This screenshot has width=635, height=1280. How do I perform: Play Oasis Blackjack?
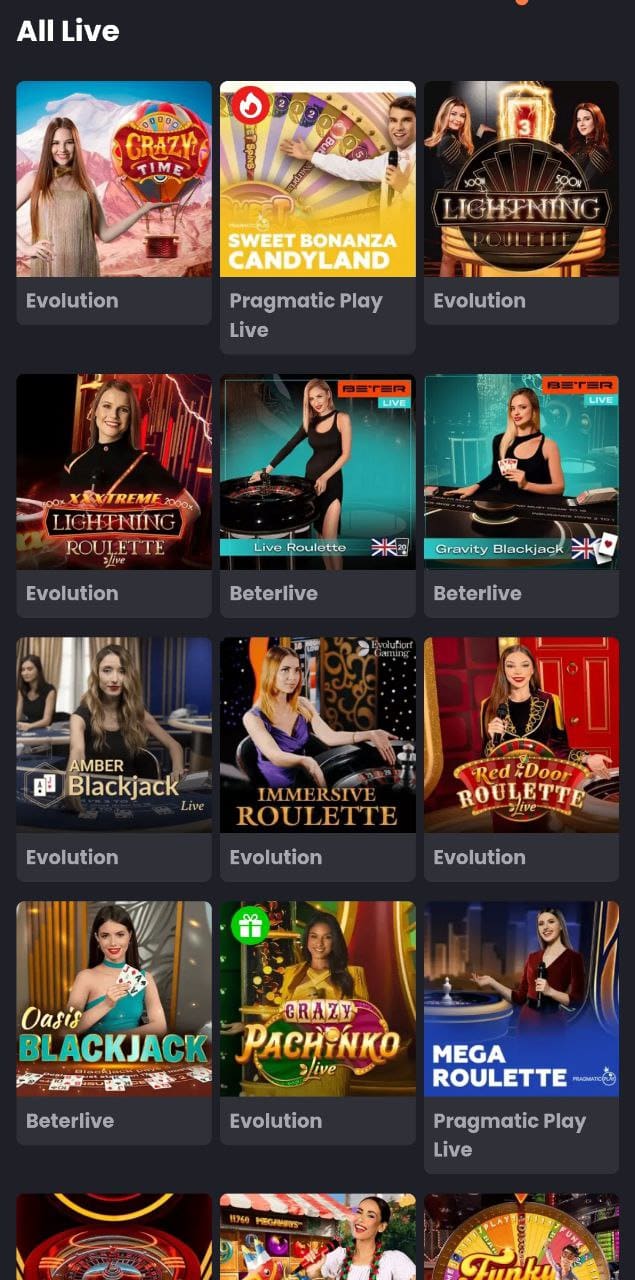click(x=114, y=999)
